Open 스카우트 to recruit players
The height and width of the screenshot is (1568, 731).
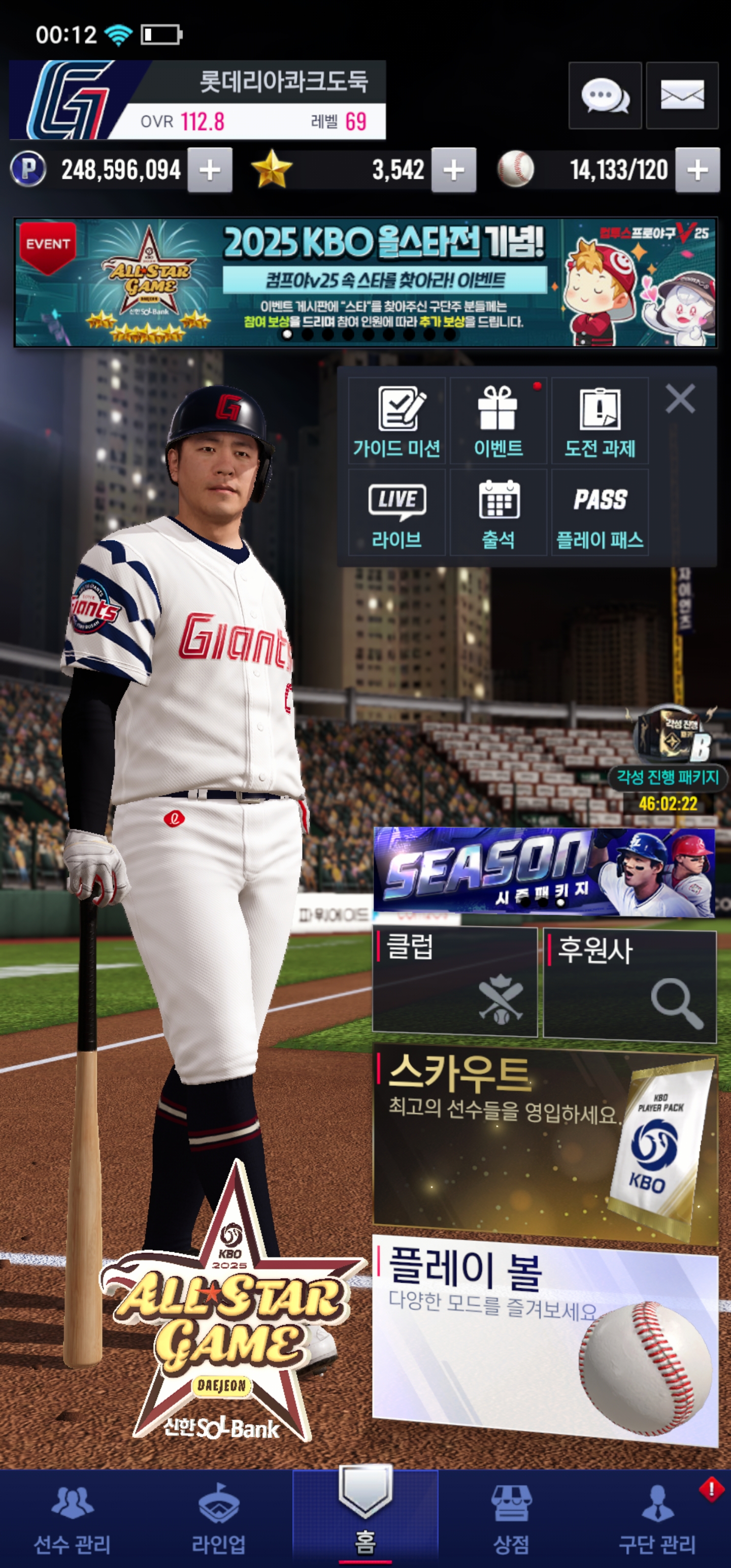click(545, 1146)
